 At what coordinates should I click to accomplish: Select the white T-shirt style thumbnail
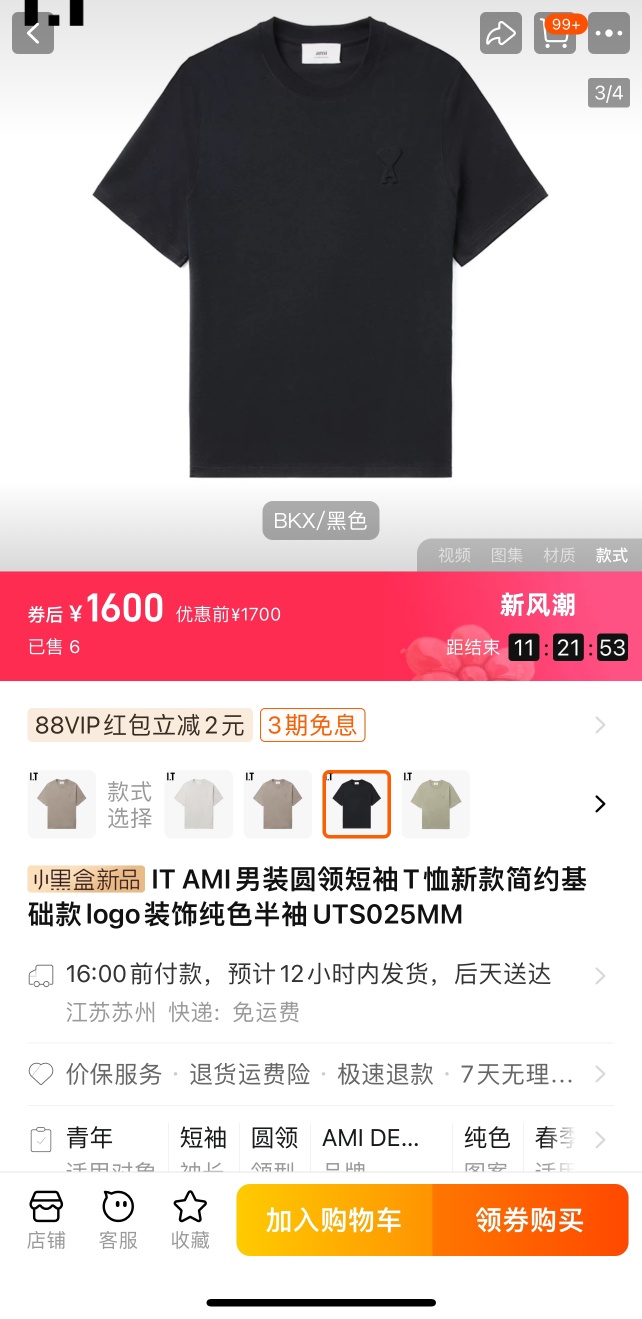click(200, 804)
